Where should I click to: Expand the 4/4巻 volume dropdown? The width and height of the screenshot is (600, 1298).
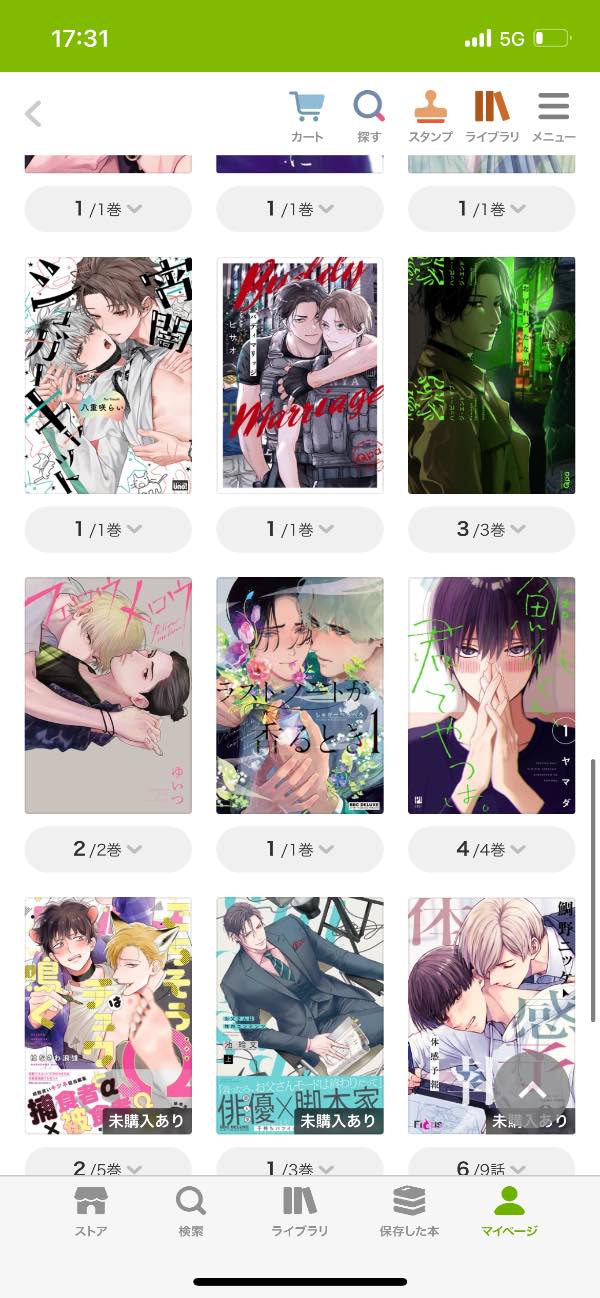491,849
